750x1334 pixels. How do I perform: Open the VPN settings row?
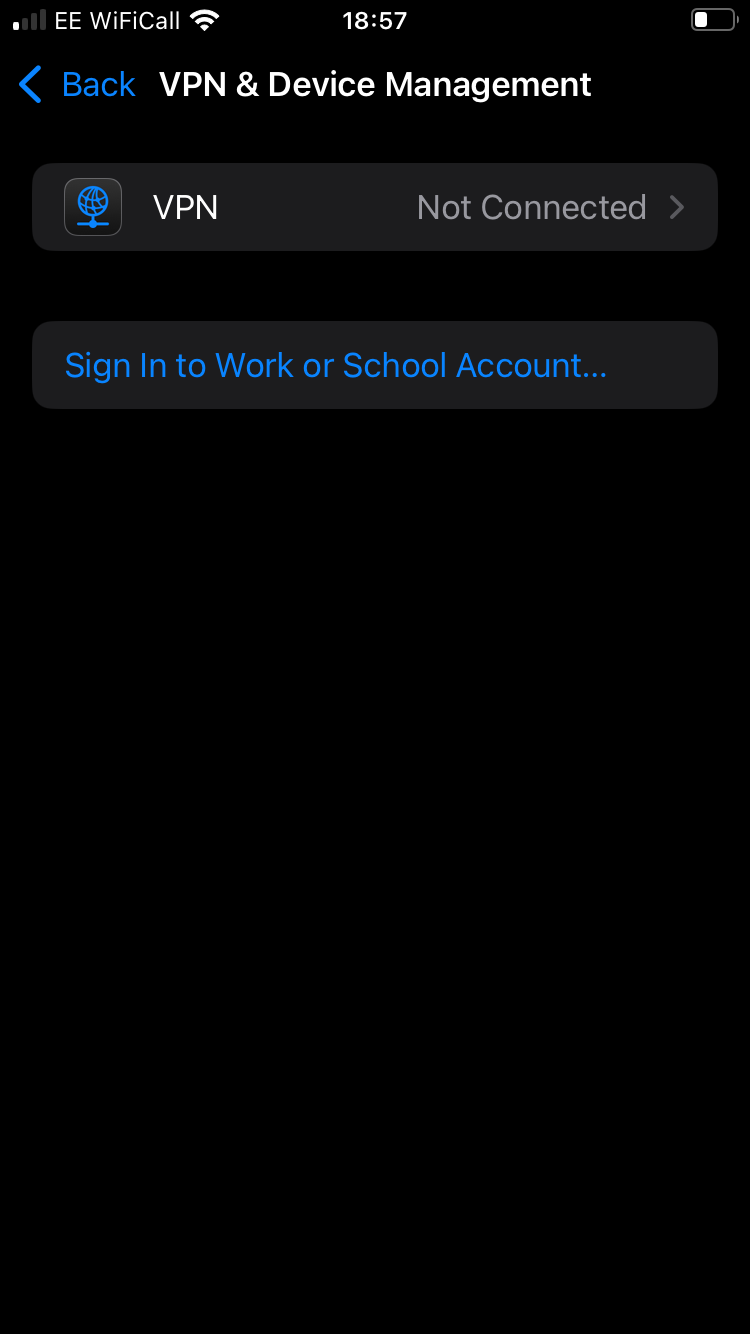[375, 207]
